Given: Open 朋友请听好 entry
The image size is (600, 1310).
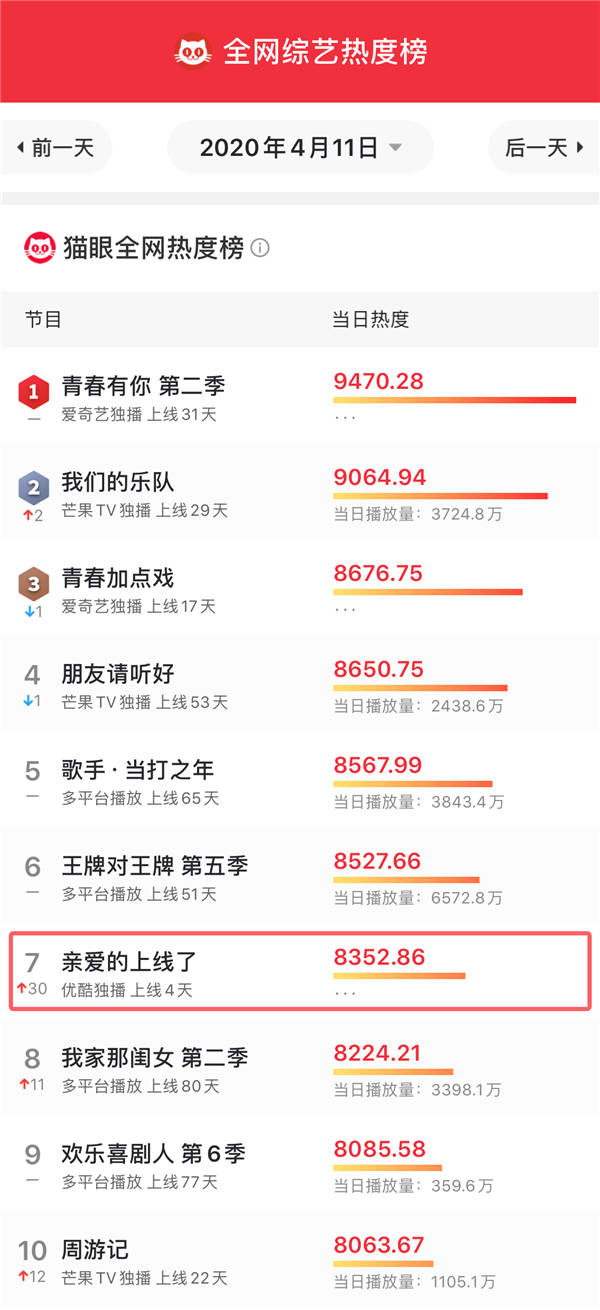Looking at the screenshot, I should [x=300, y=684].
